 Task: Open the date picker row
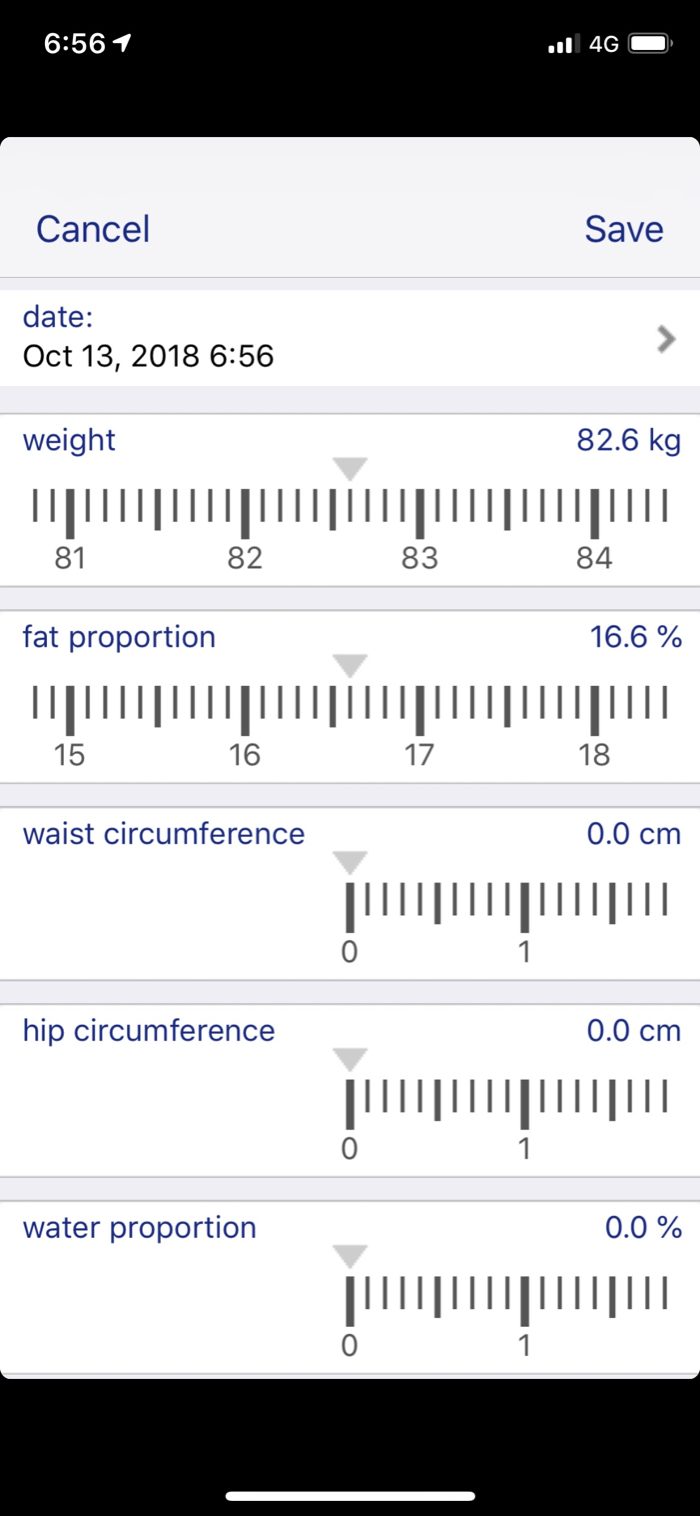(350, 338)
